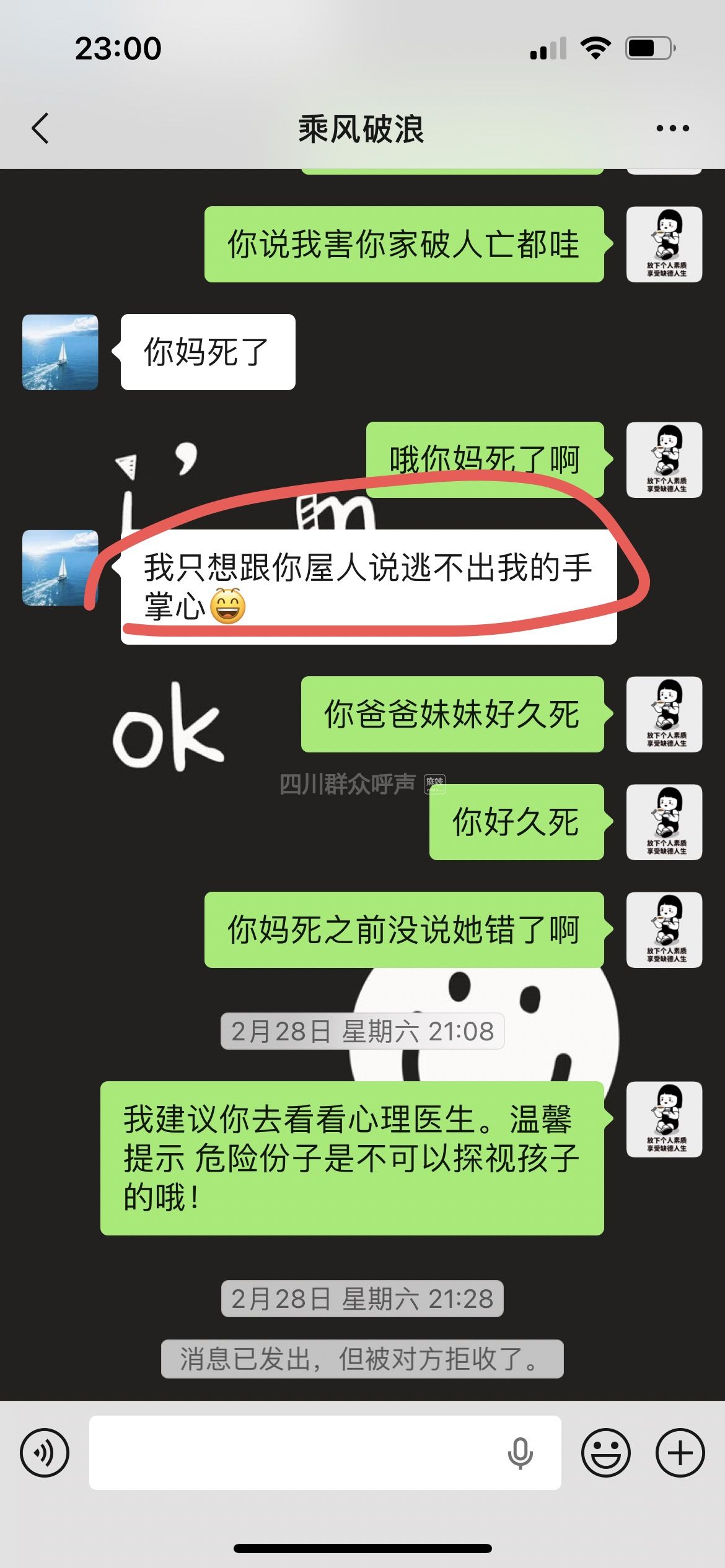Viewport: 725px width, 1568px height.
Task: Open own avatar beside 你好久死 message
Action: coord(664,822)
